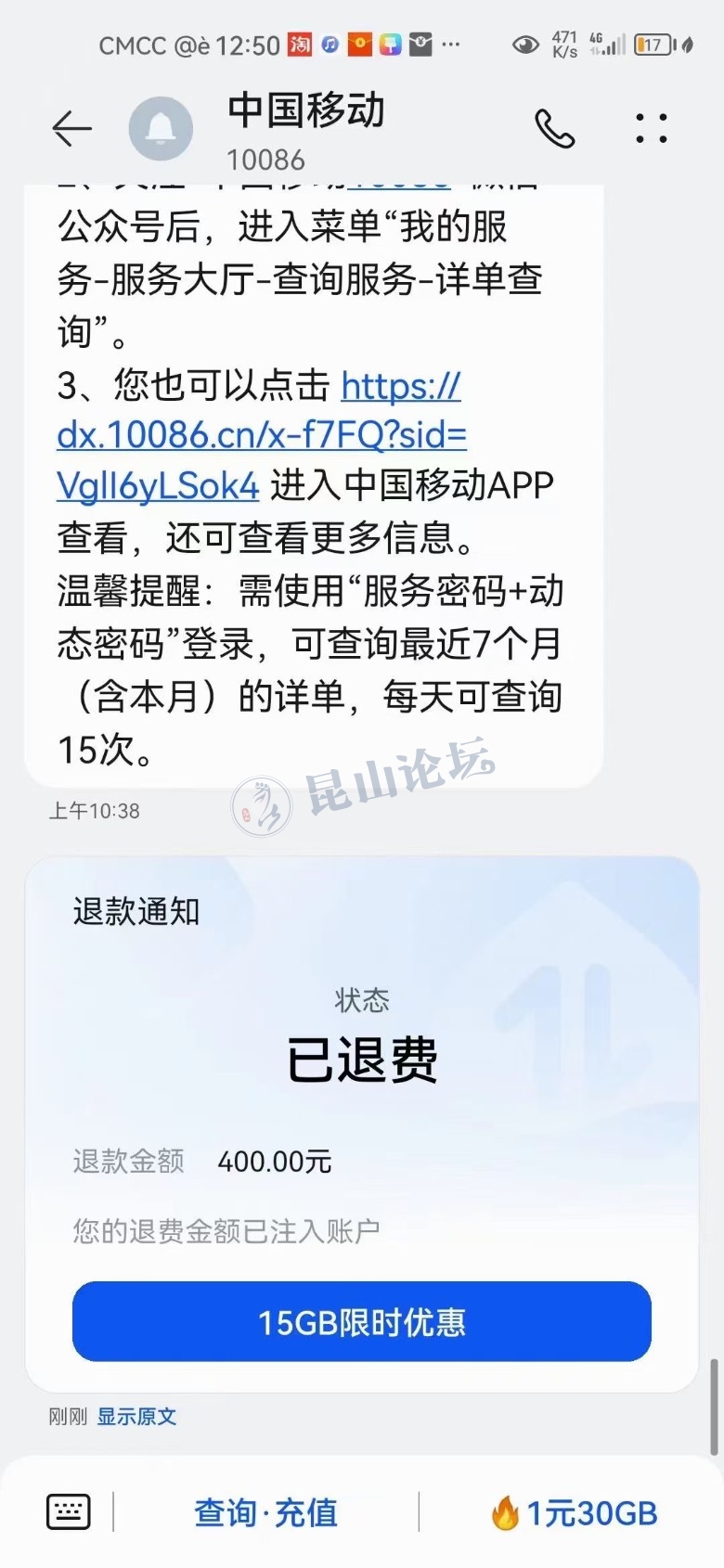
Task: Open the four-dot overflow menu
Action: coord(651,129)
